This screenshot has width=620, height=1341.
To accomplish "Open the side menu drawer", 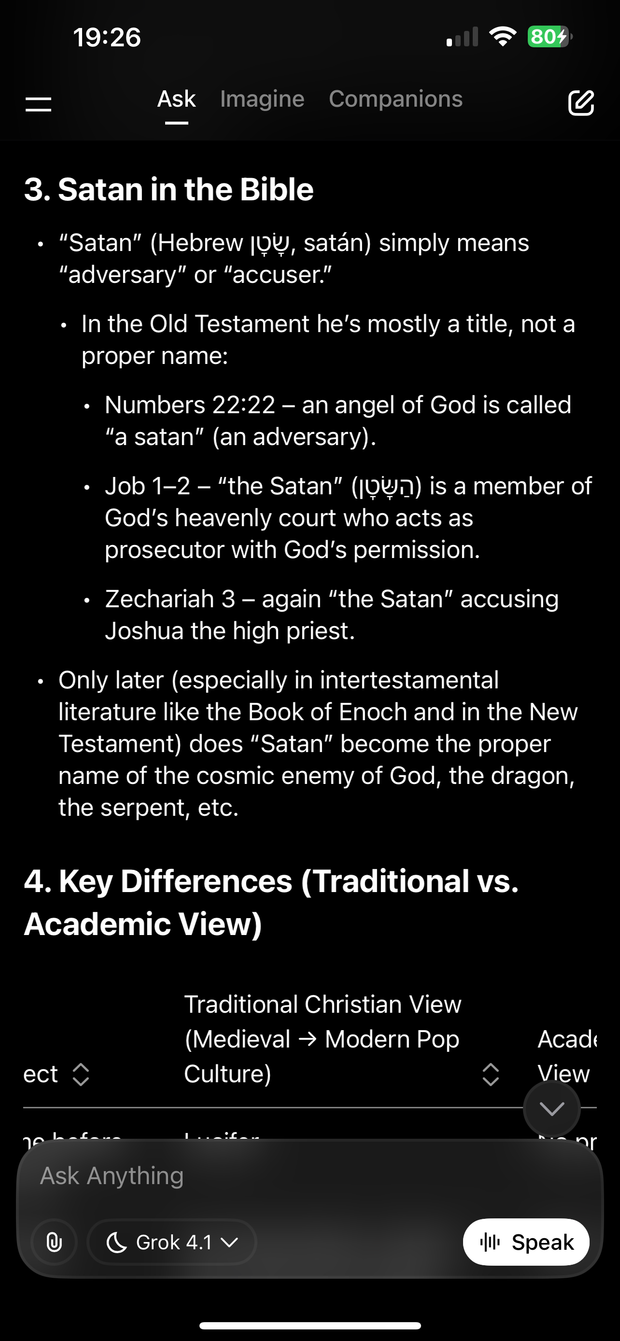I will coord(38,103).
